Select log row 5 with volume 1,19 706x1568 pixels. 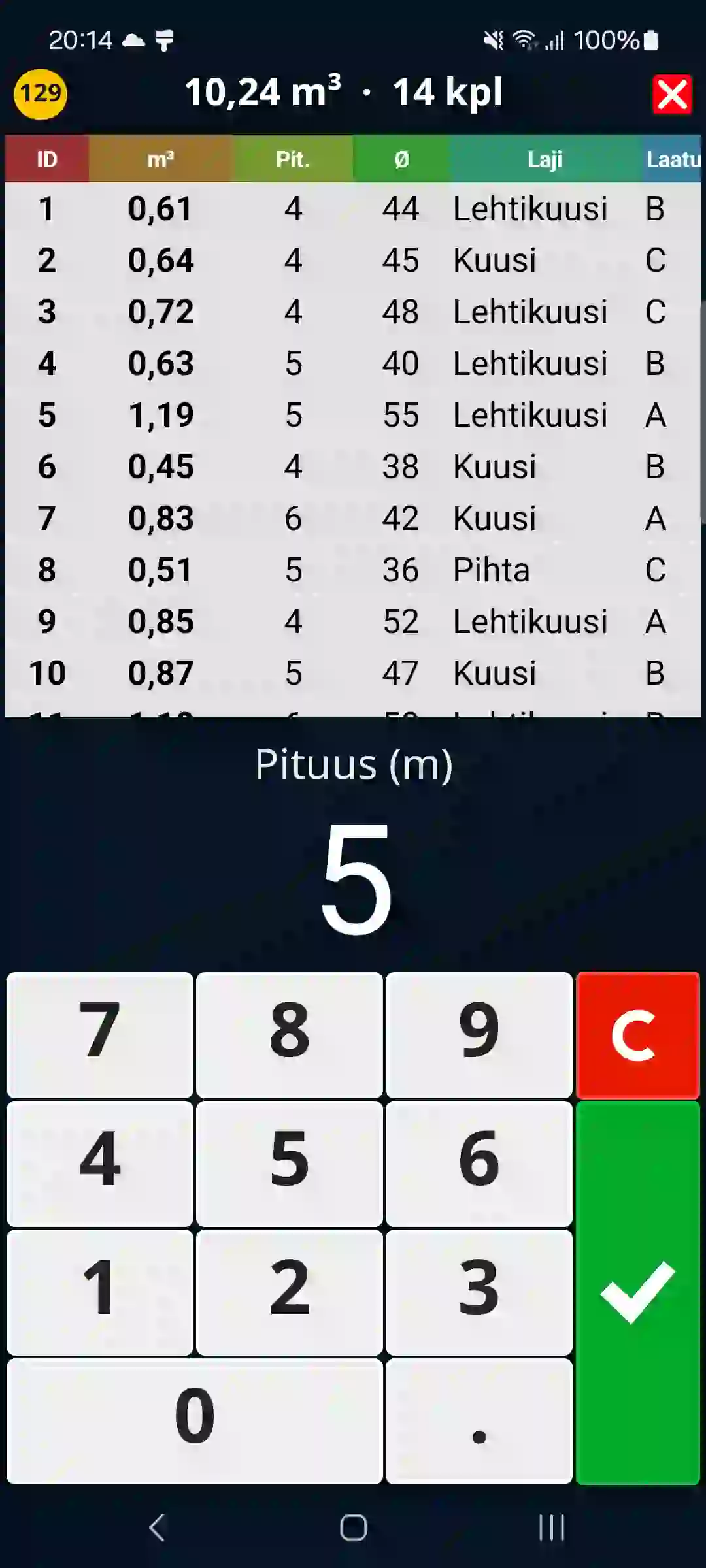tap(353, 416)
